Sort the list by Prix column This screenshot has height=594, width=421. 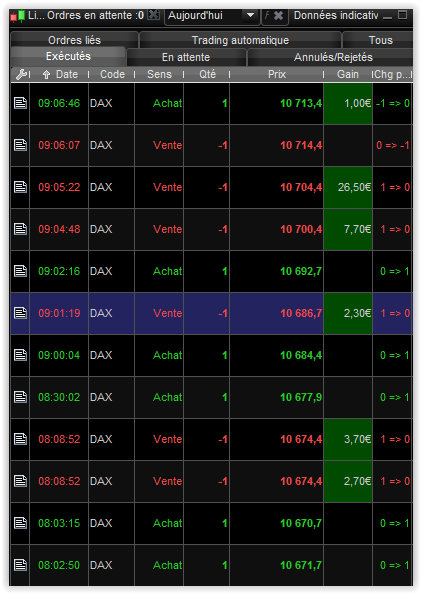pyautogui.click(x=277, y=74)
